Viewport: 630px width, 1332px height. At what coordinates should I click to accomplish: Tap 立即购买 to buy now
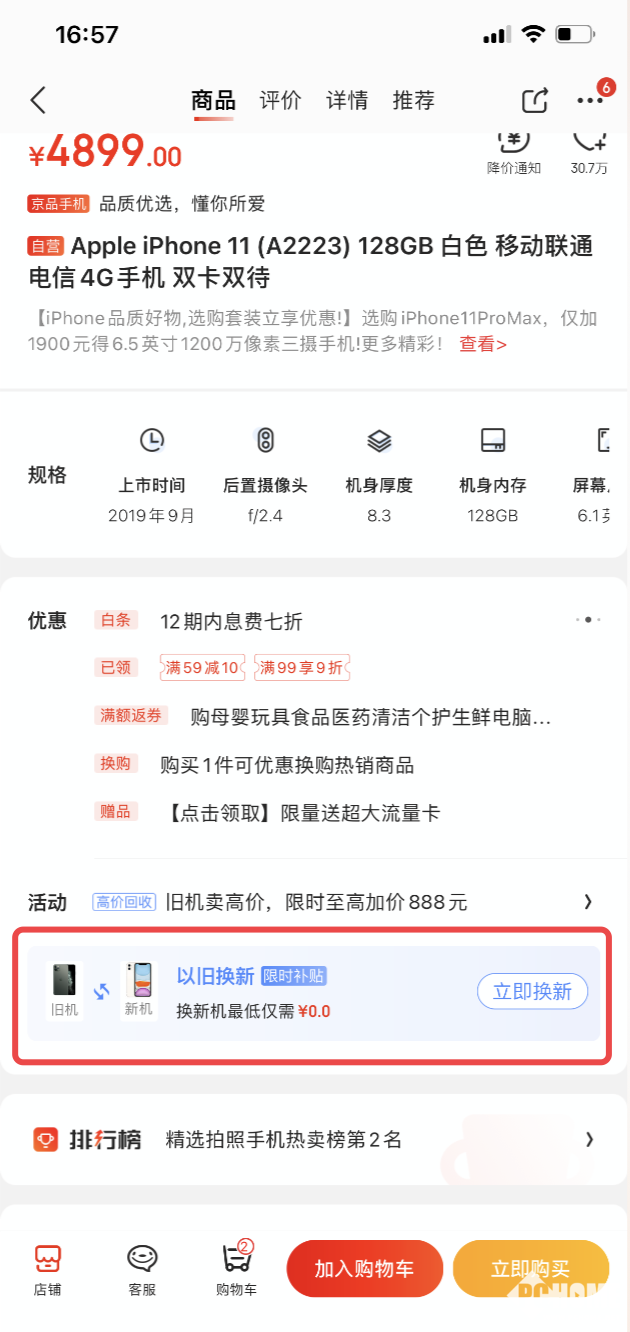click(530, 1269)
